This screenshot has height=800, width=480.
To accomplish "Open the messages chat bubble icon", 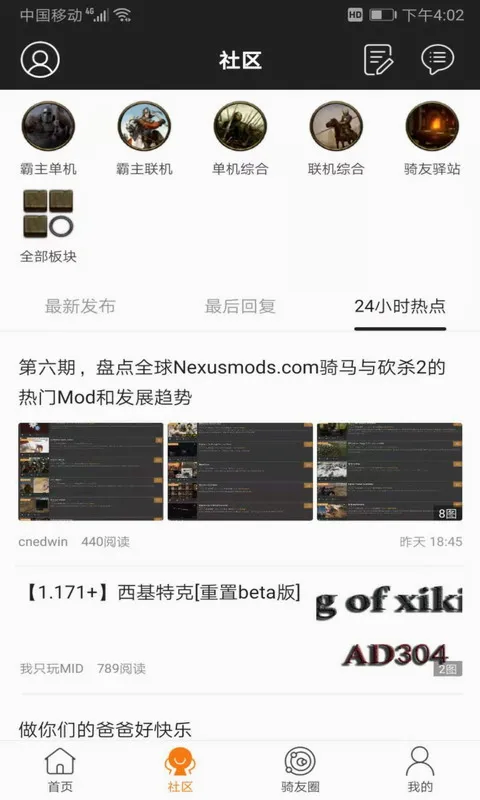I will [x=437, y=59].
